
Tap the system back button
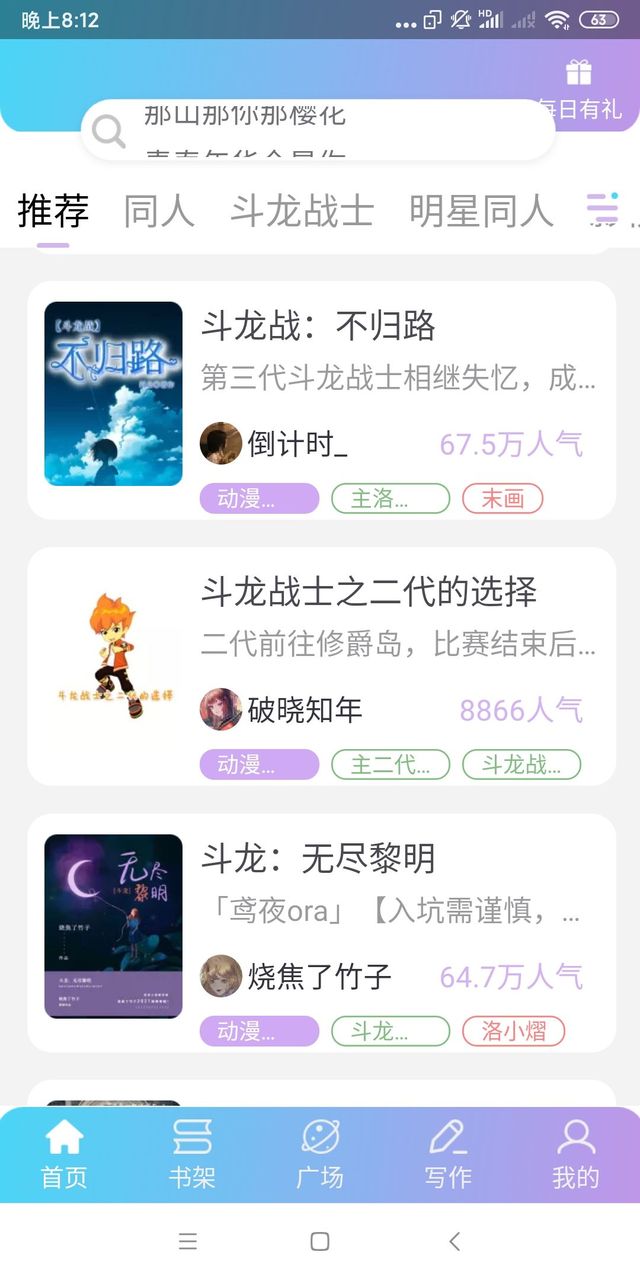point(454,1242)
